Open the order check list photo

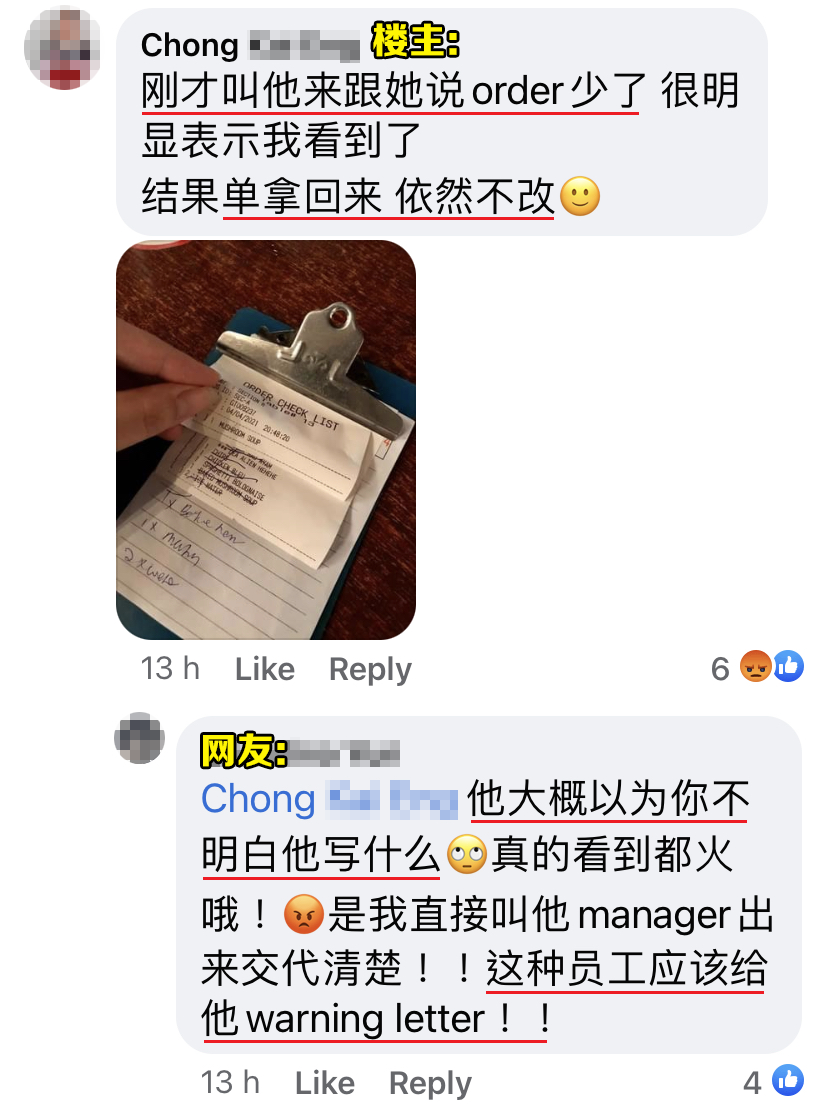[266, 440]
